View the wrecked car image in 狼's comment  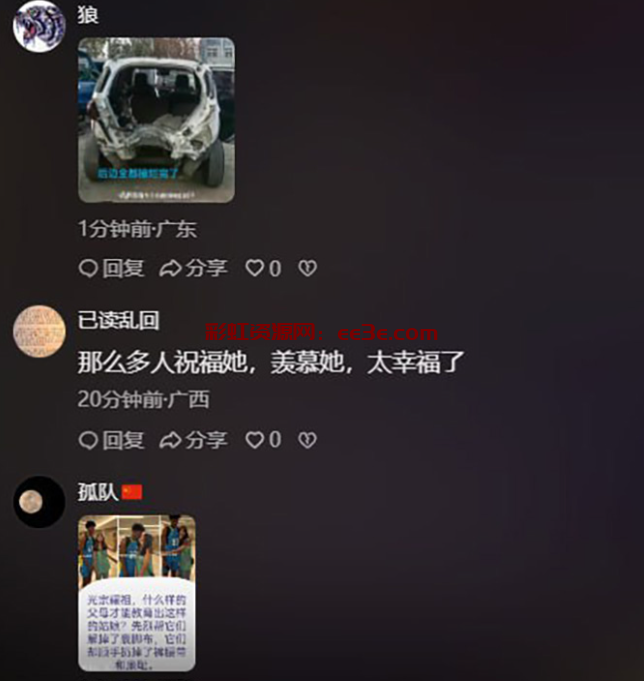156,120
